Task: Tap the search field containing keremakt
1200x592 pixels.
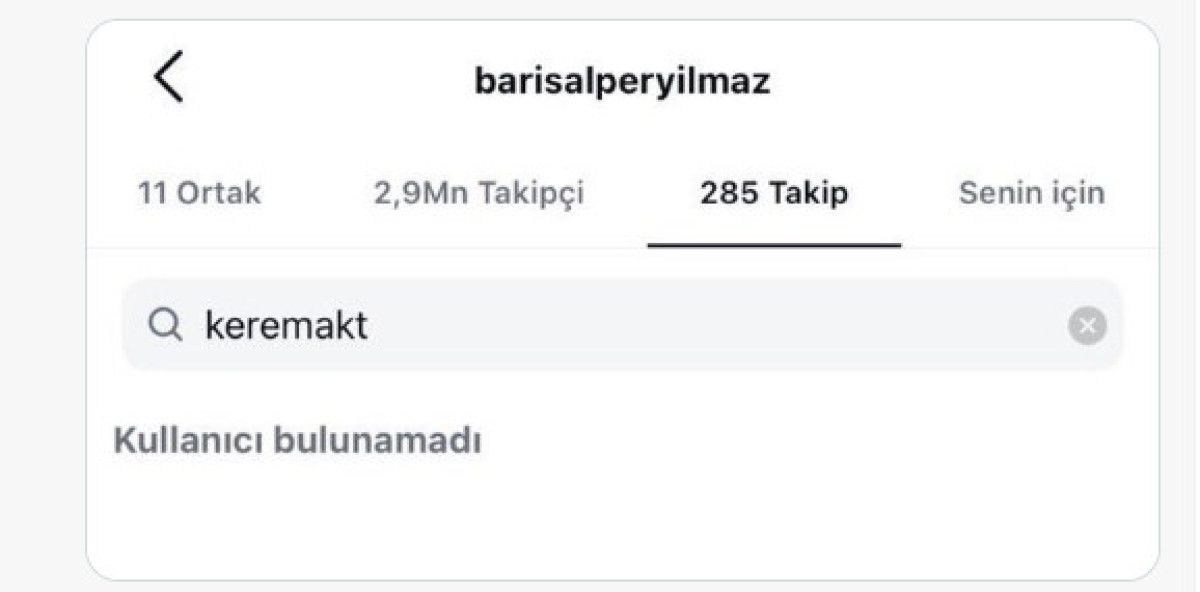Action: click(600, 325)
